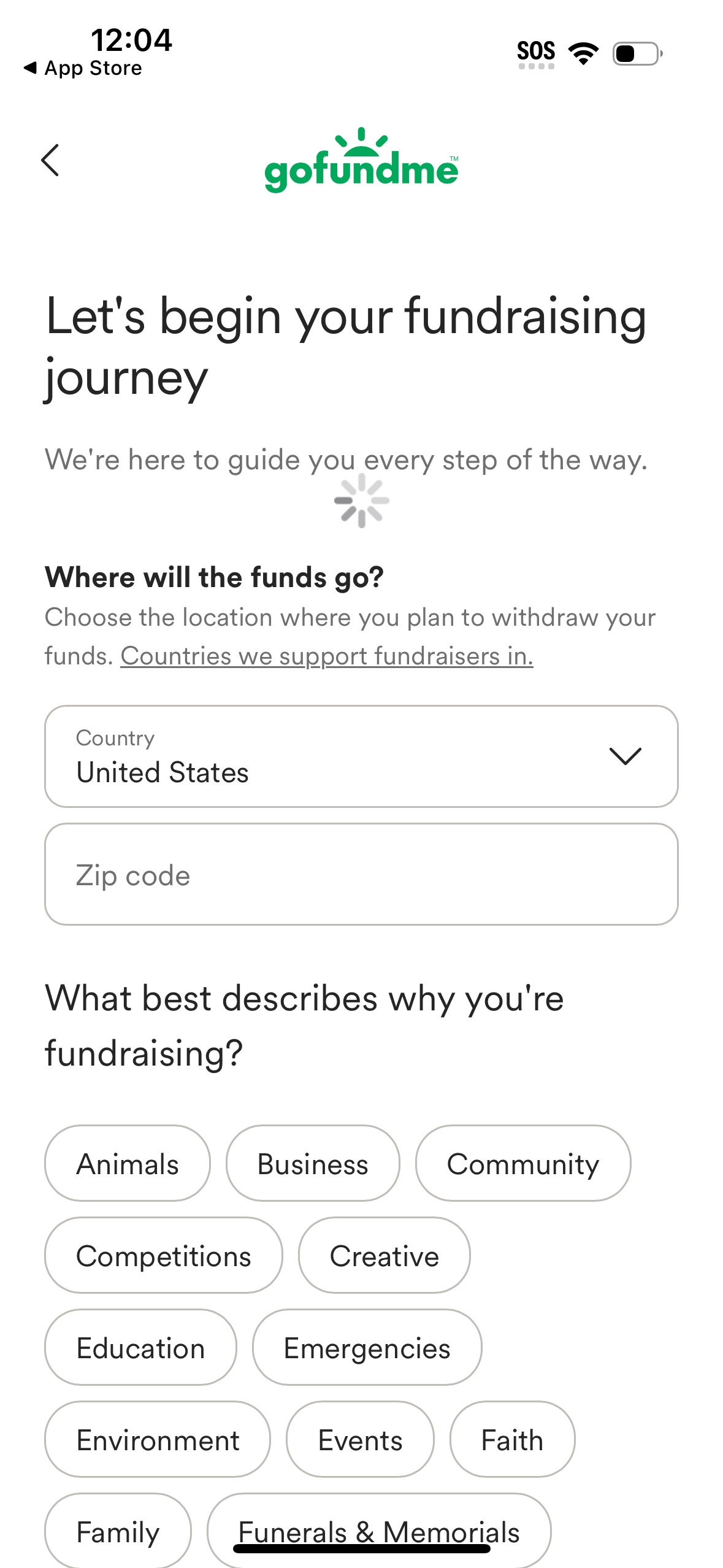
Task: Select the Funerals & Memorials category
Action: tap(379, 1532)
